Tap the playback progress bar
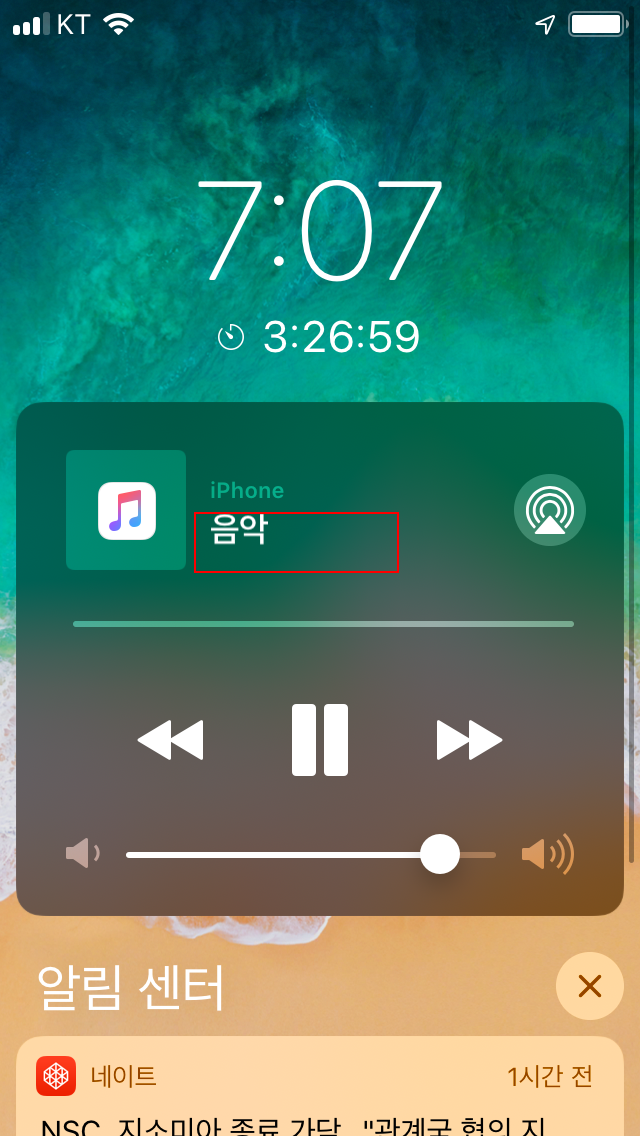 [323, 624]
